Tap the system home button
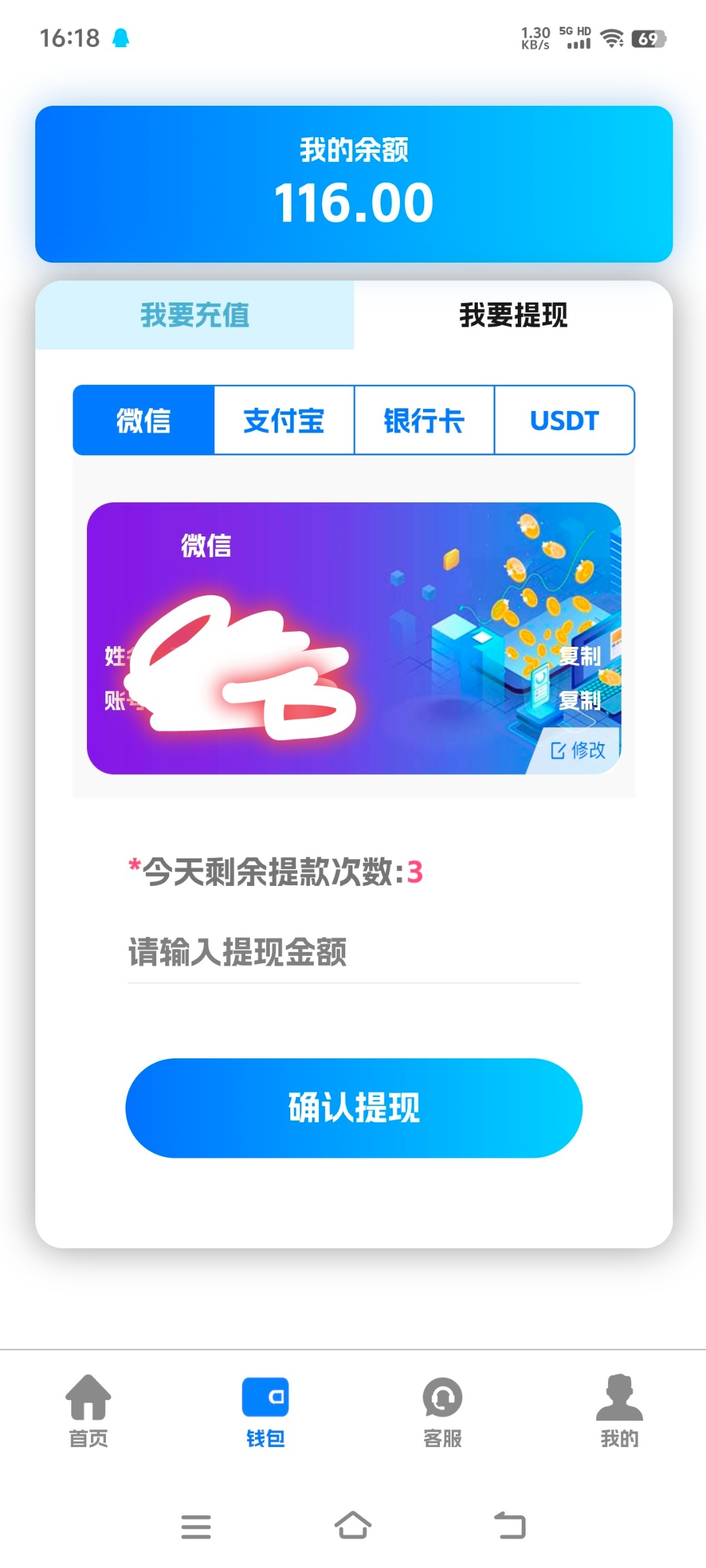 353,1526
